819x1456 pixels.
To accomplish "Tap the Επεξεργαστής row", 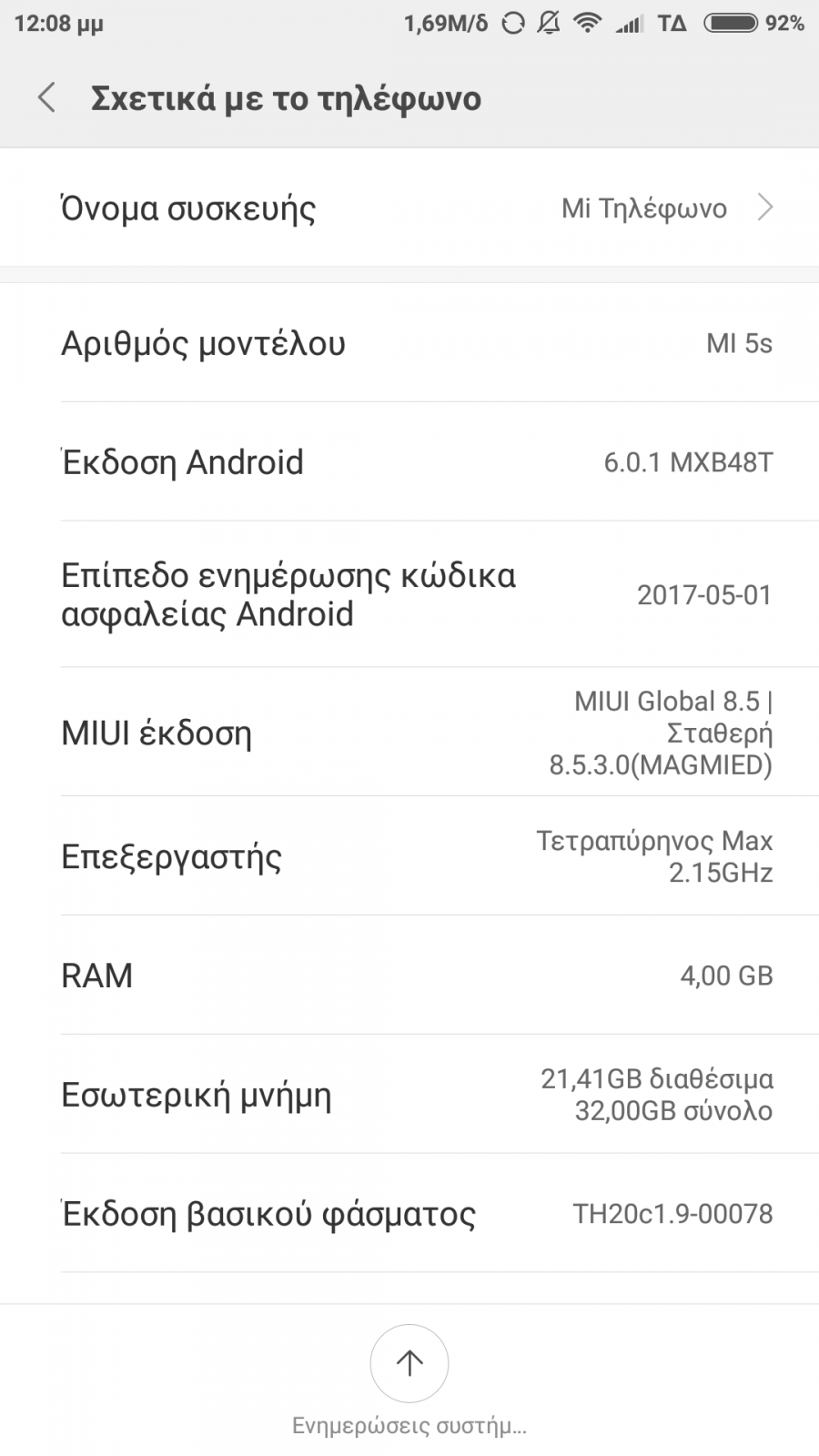I will [409, 856].
